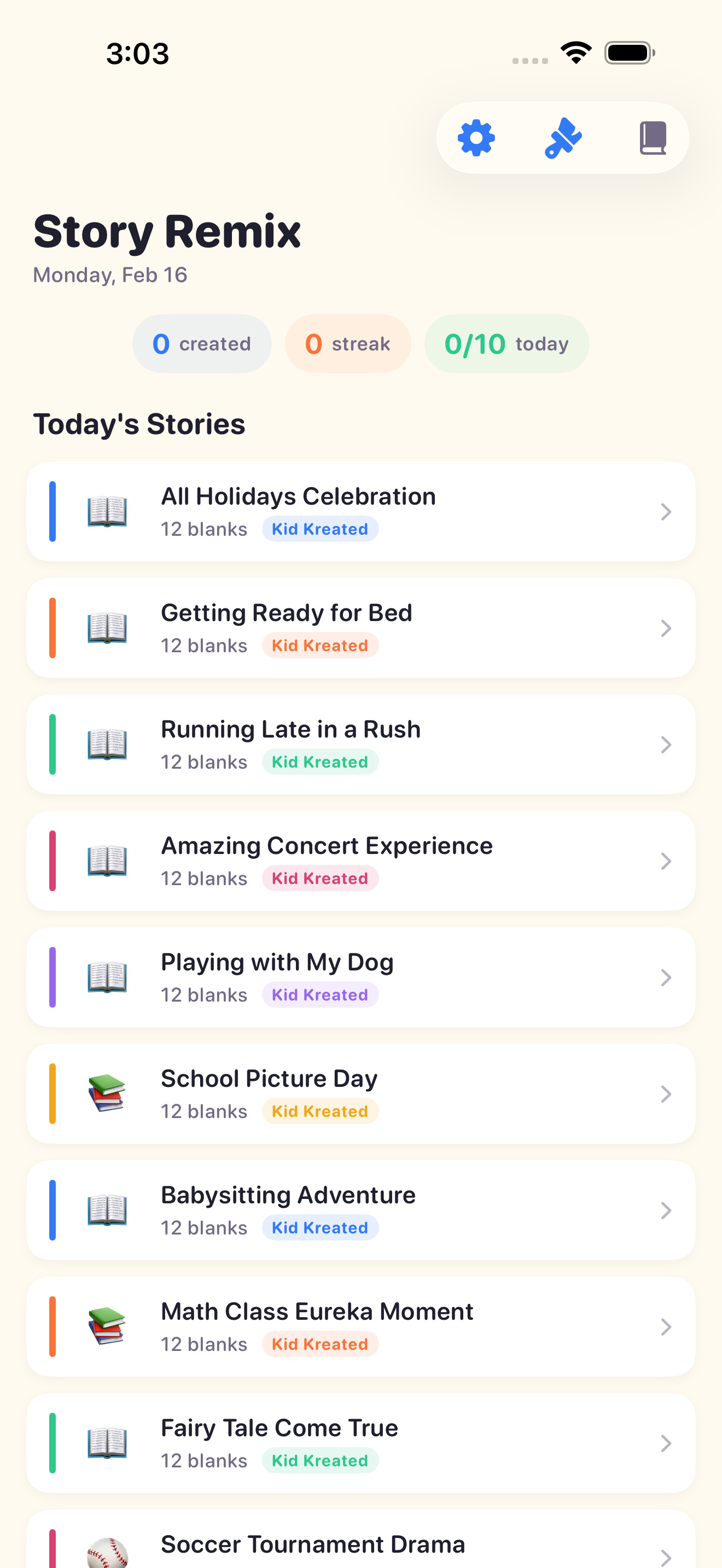Open Amazing Concert Experience using the right chevron

(x=666, y=861)
